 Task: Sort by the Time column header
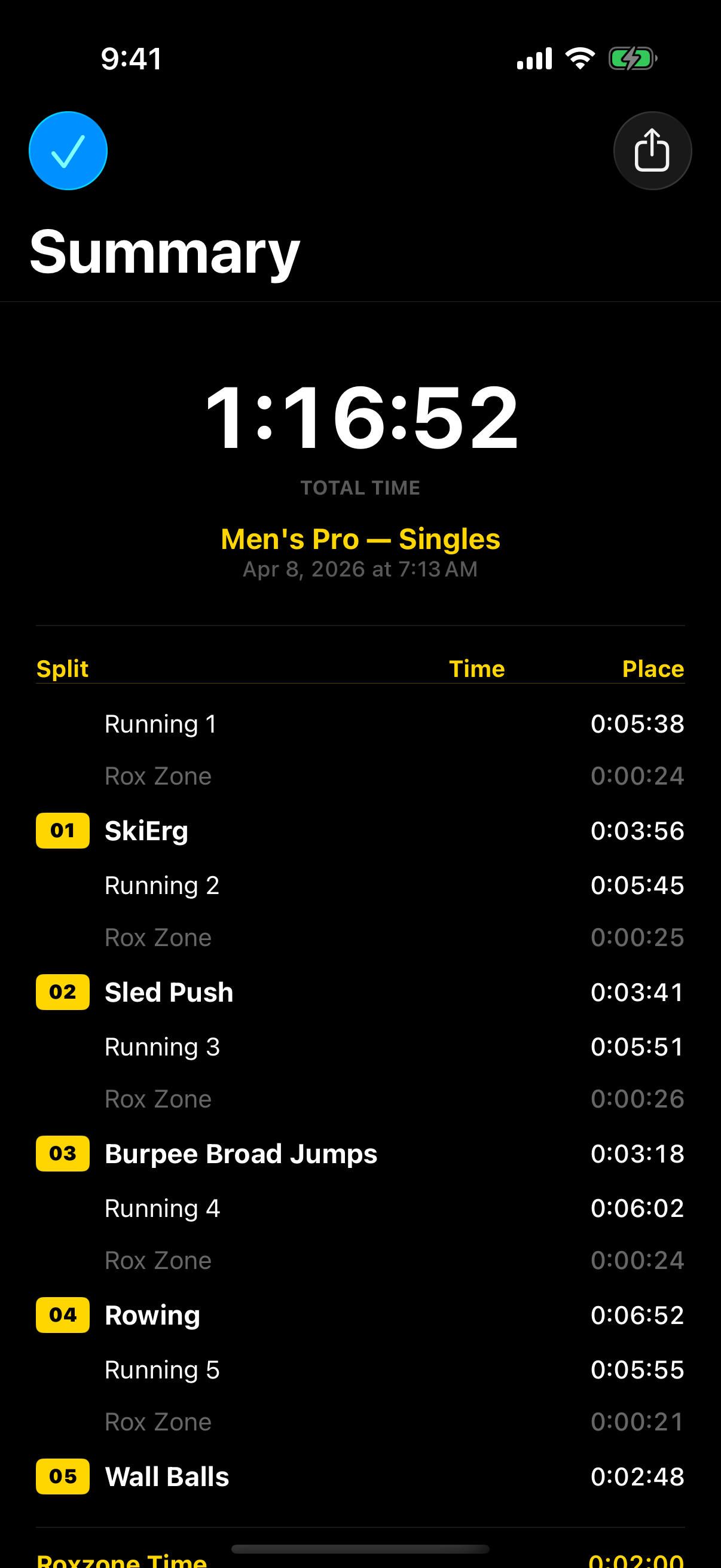[478, 668]
